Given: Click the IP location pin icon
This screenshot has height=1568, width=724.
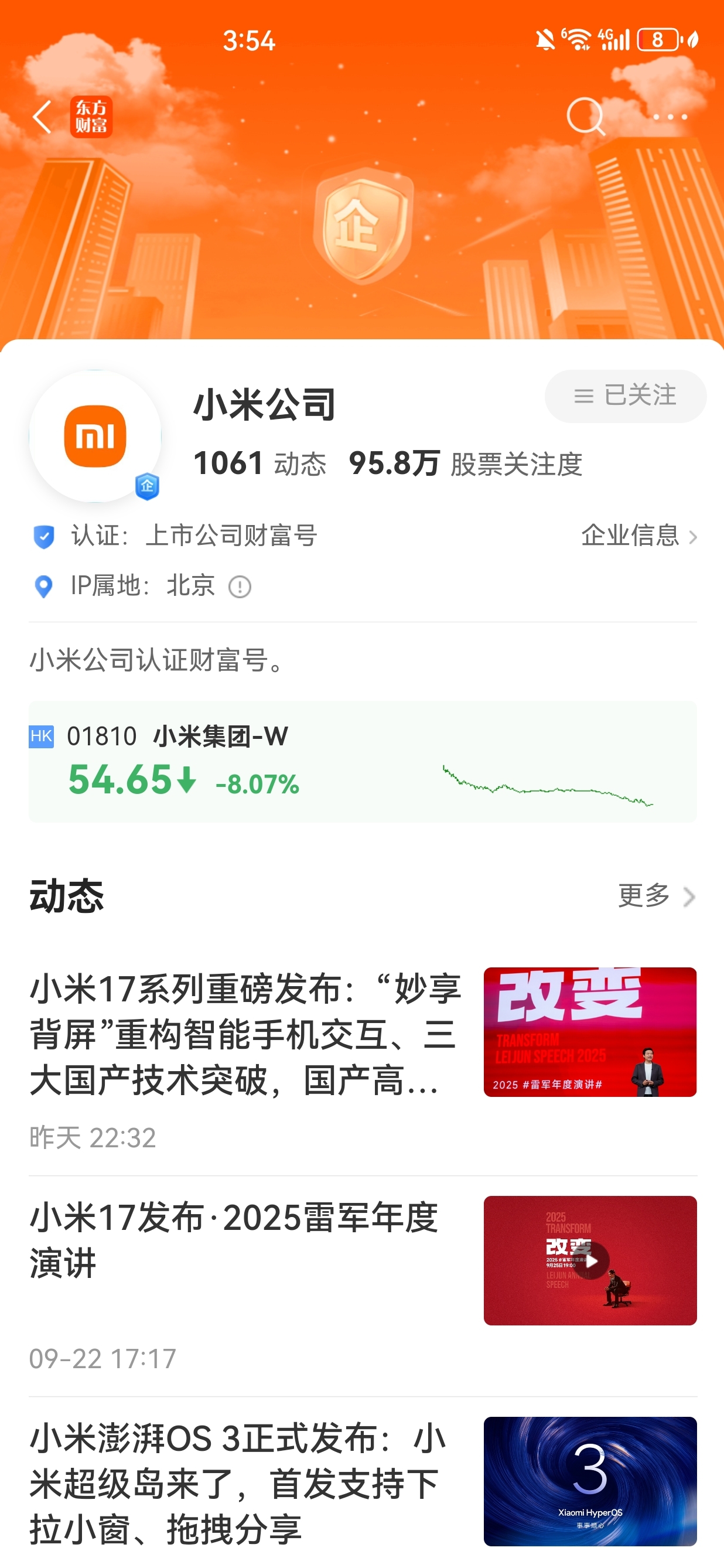Looking at the screenshot, I should pyautogui.click(x=43, y=586).
